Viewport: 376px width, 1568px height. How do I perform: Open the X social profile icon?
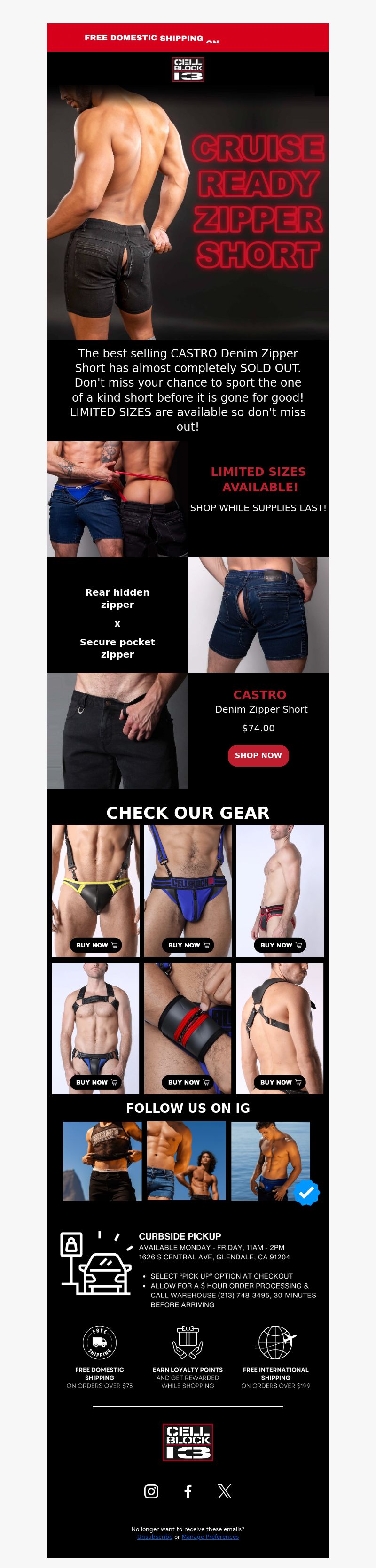click(224, 1490)
